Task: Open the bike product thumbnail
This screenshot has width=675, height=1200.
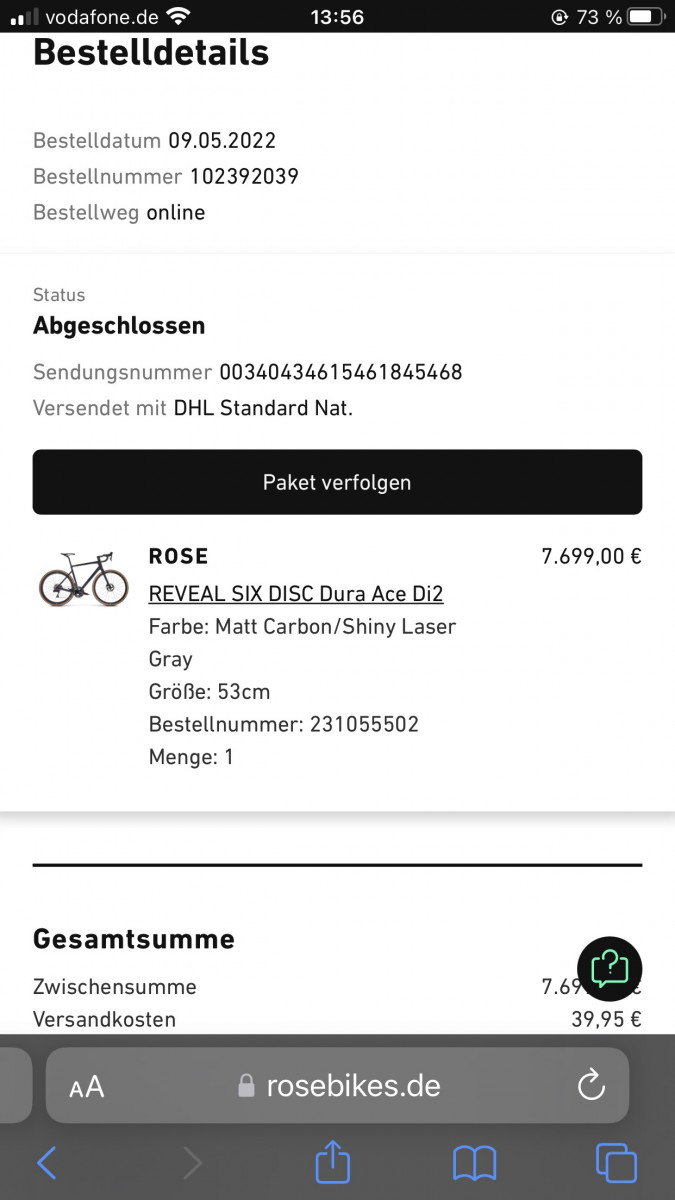Action: [83, 578]
